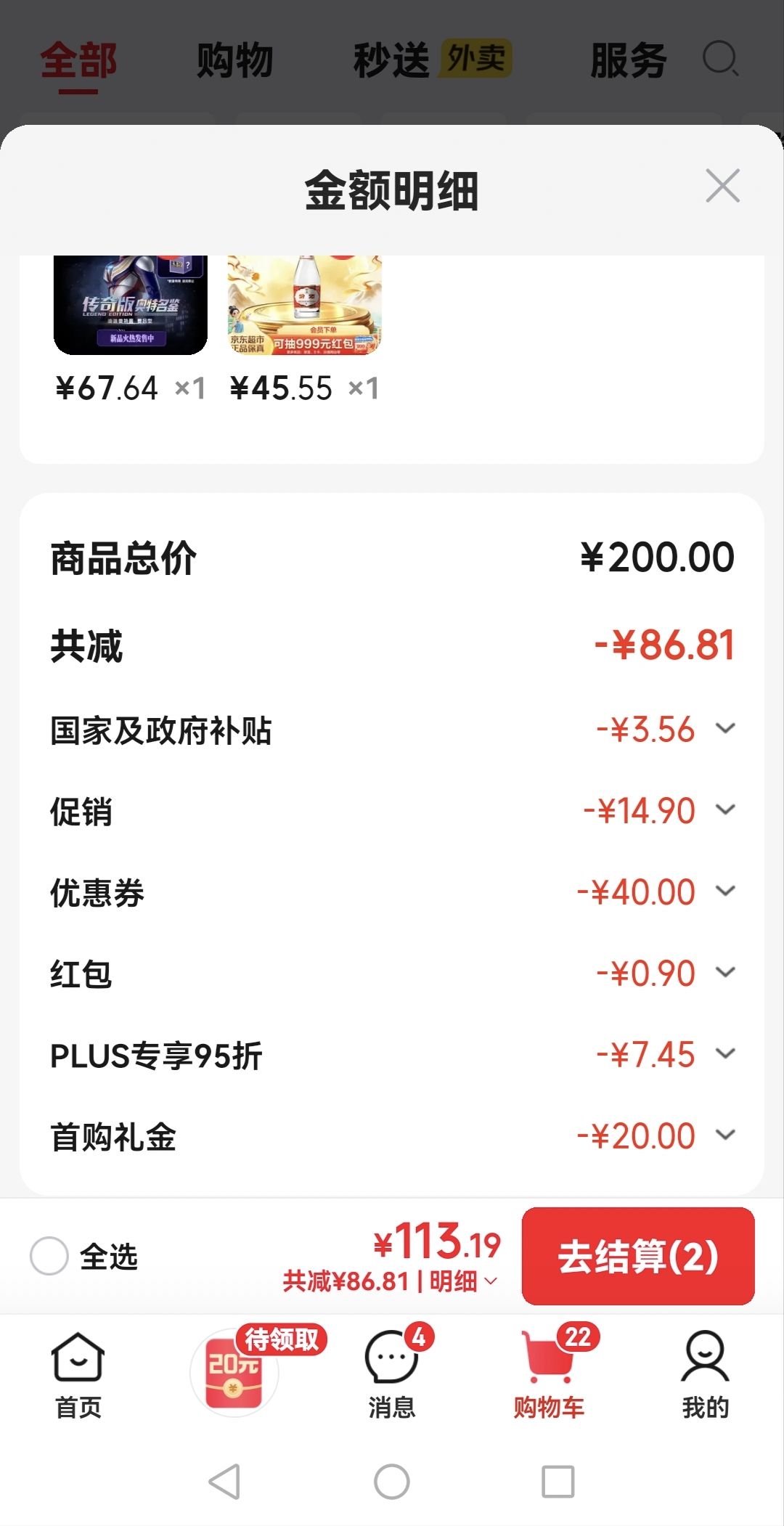Open the ¥45.55 bottle product thumbnail
This screenshot has height=1526, width=784.
click(305, 305)
